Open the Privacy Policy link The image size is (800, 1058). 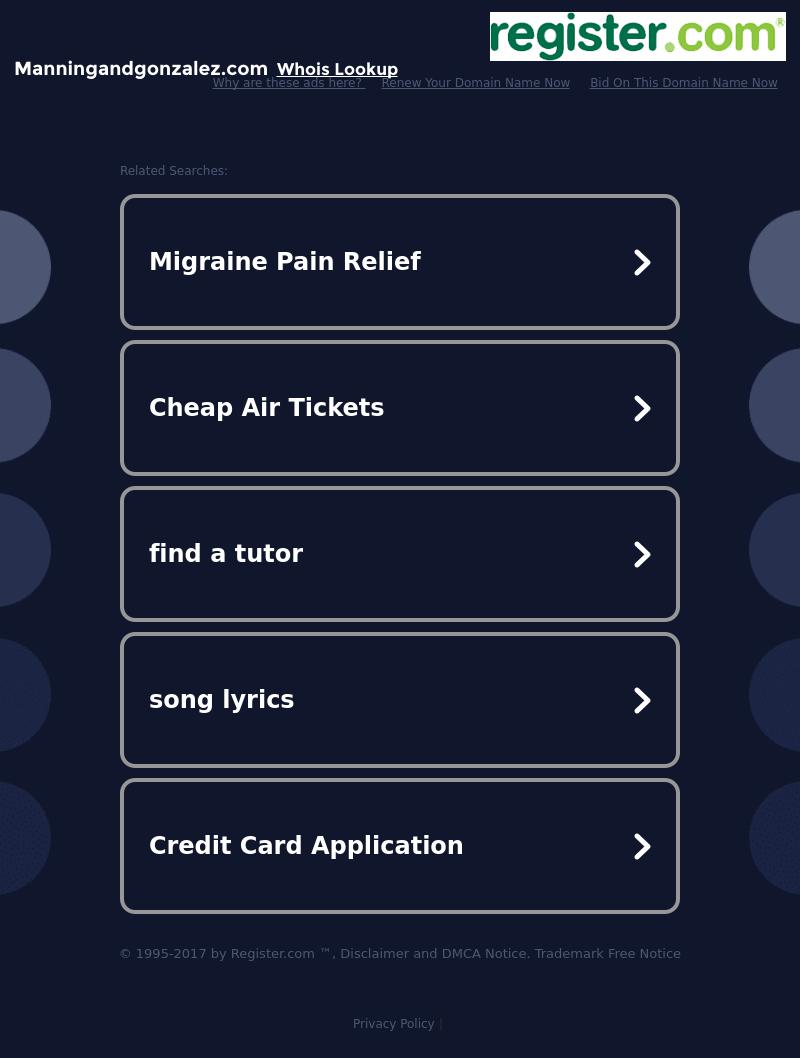coord(393,1024)
